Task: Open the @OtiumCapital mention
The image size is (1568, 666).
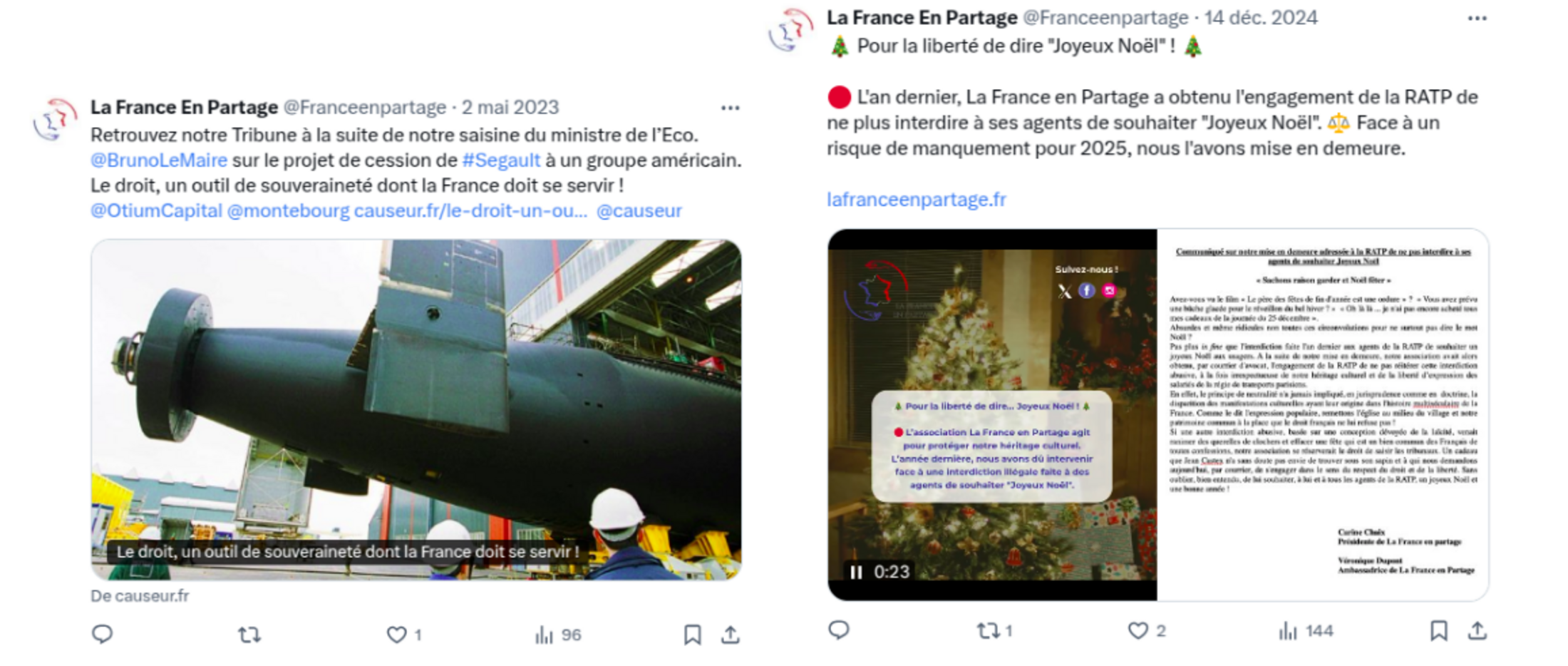Action: 156,211
